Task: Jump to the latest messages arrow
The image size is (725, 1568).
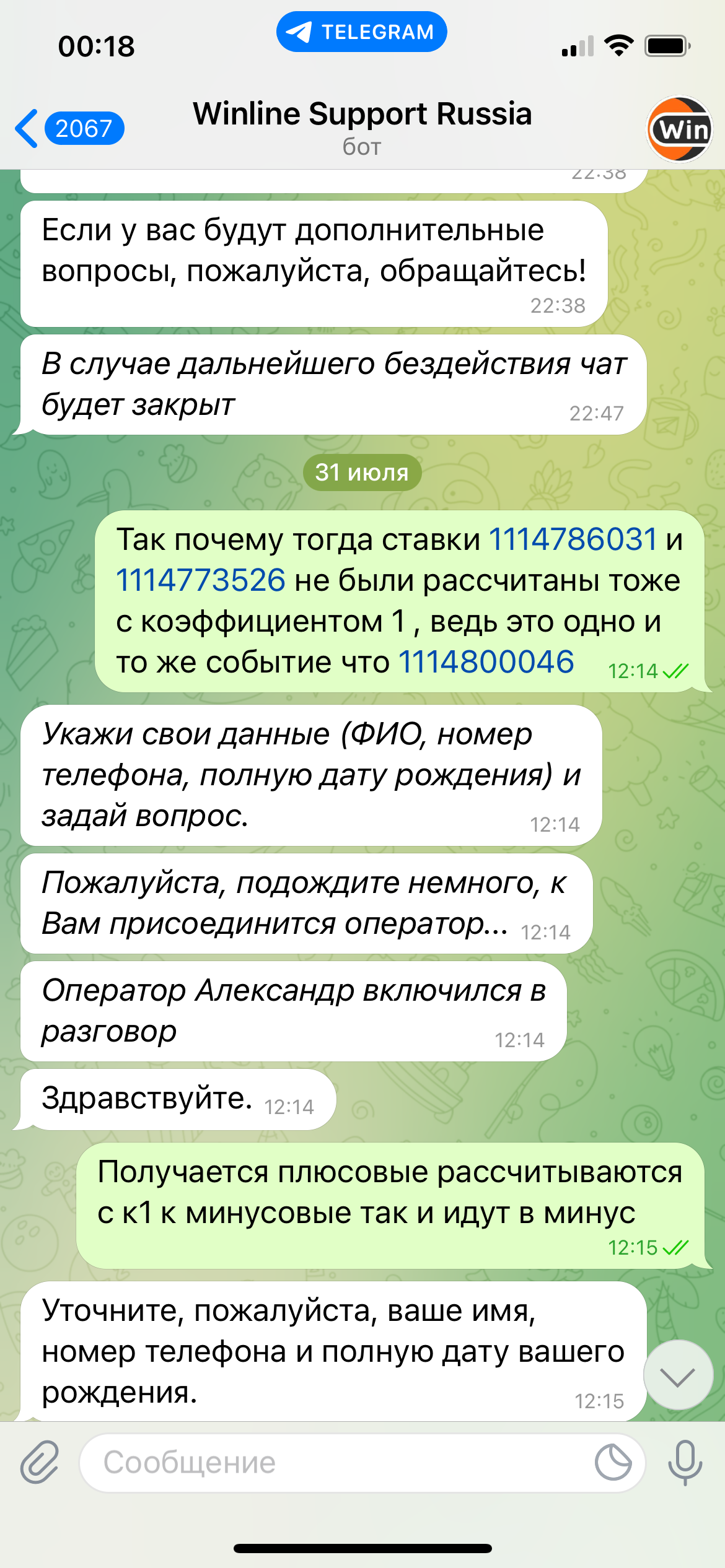Action: click(x=678, y=1375)
